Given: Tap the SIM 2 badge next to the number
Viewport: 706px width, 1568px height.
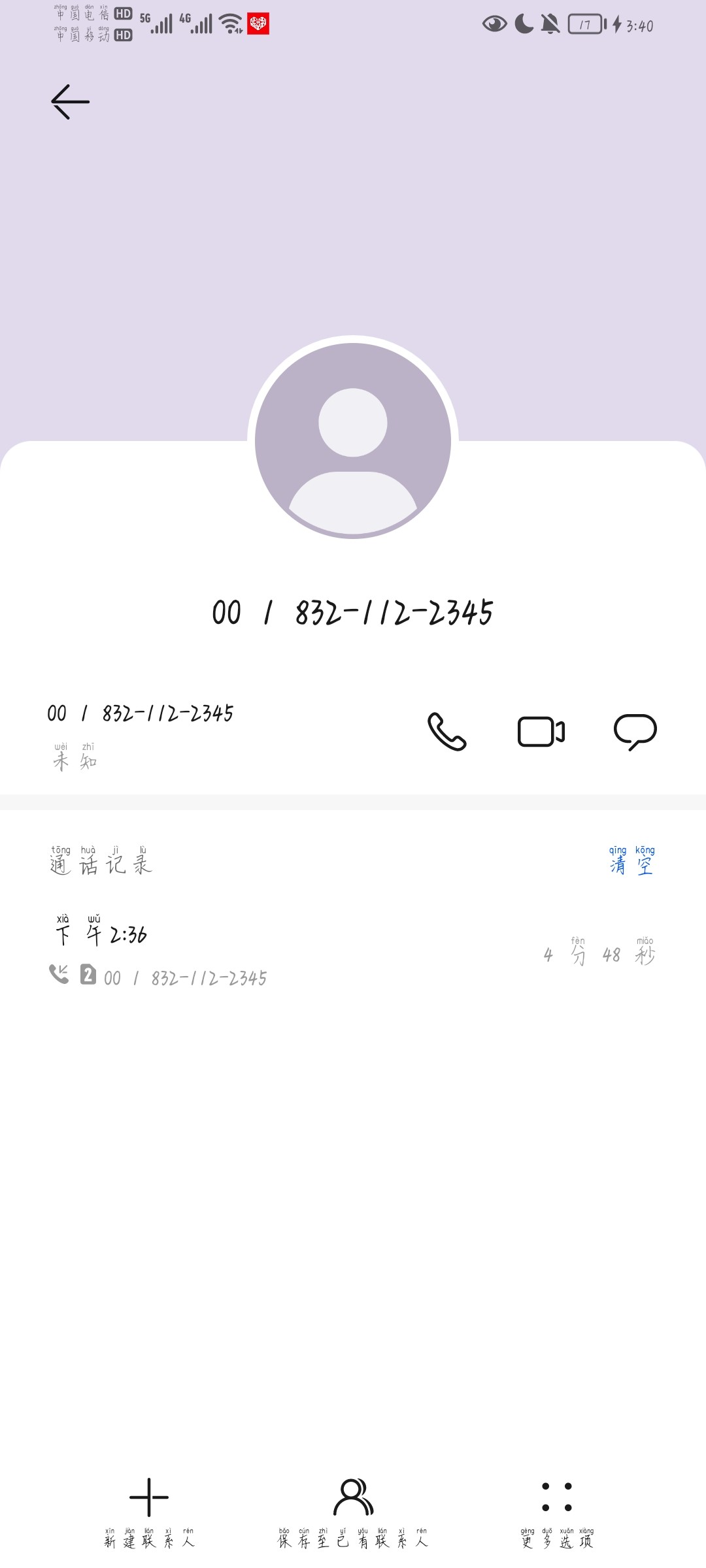Looking at the screenshot, I should 87,976.
